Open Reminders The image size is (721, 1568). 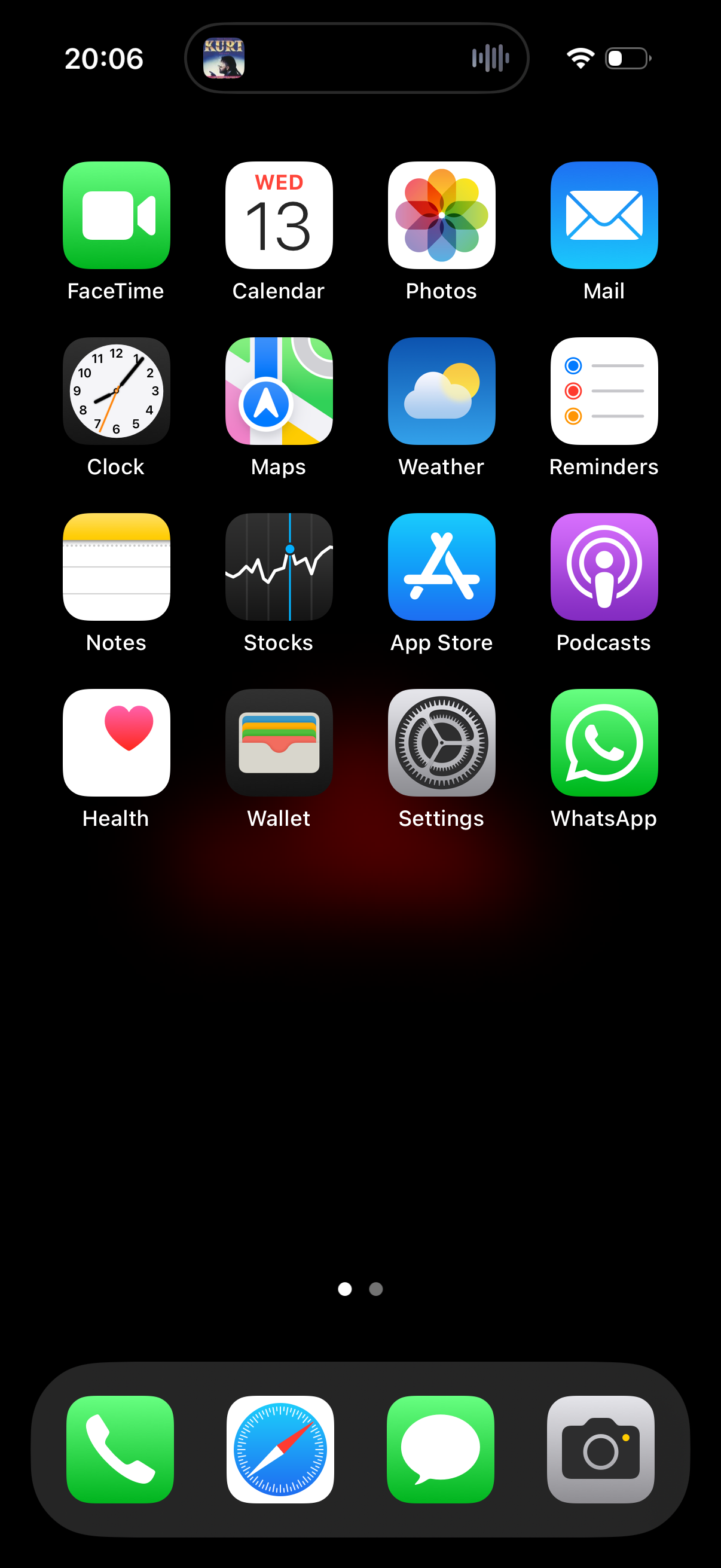coord(604,391)
